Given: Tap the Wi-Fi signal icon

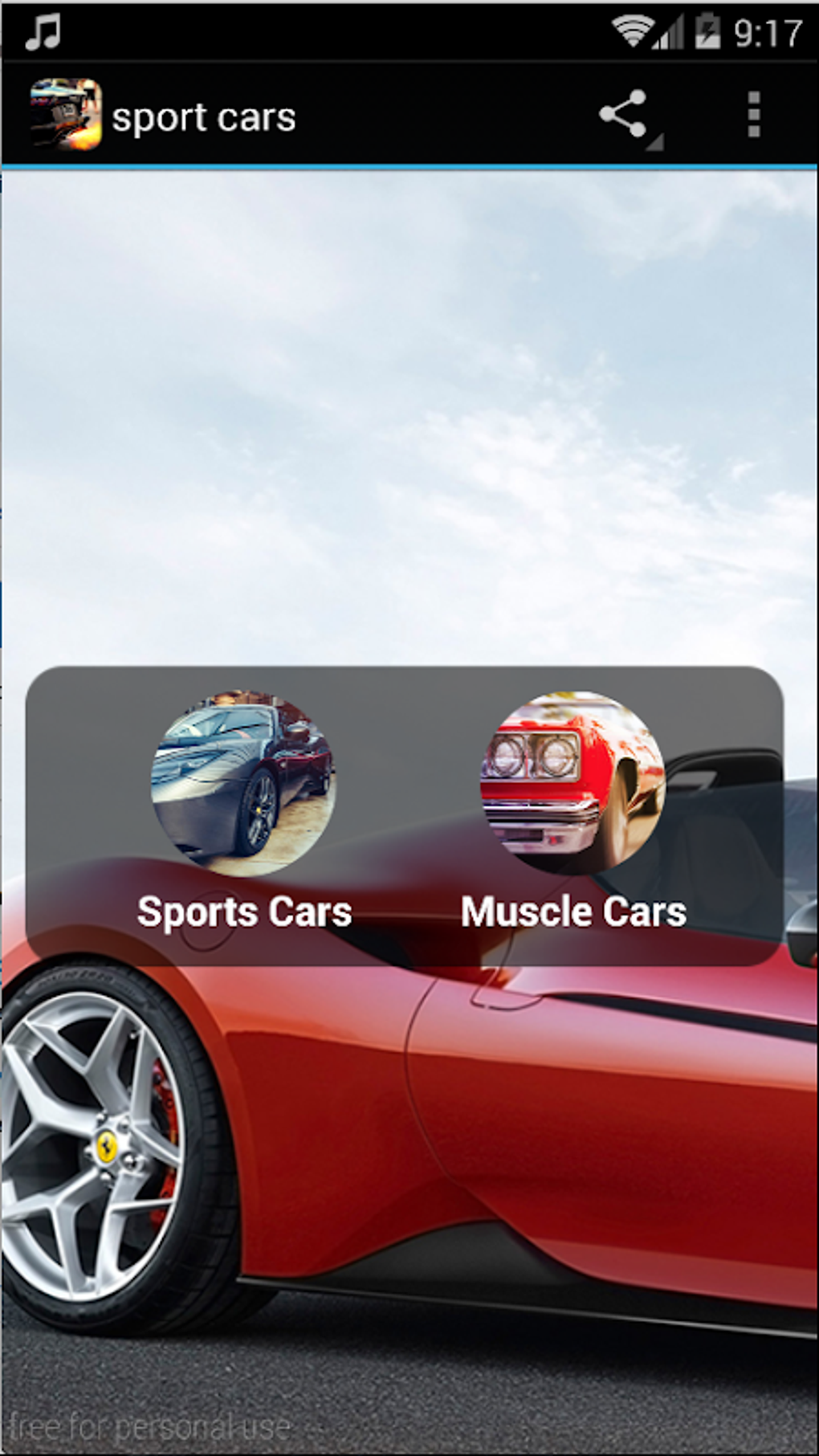Looking at the screenshot, I should (x=634, y=31).
